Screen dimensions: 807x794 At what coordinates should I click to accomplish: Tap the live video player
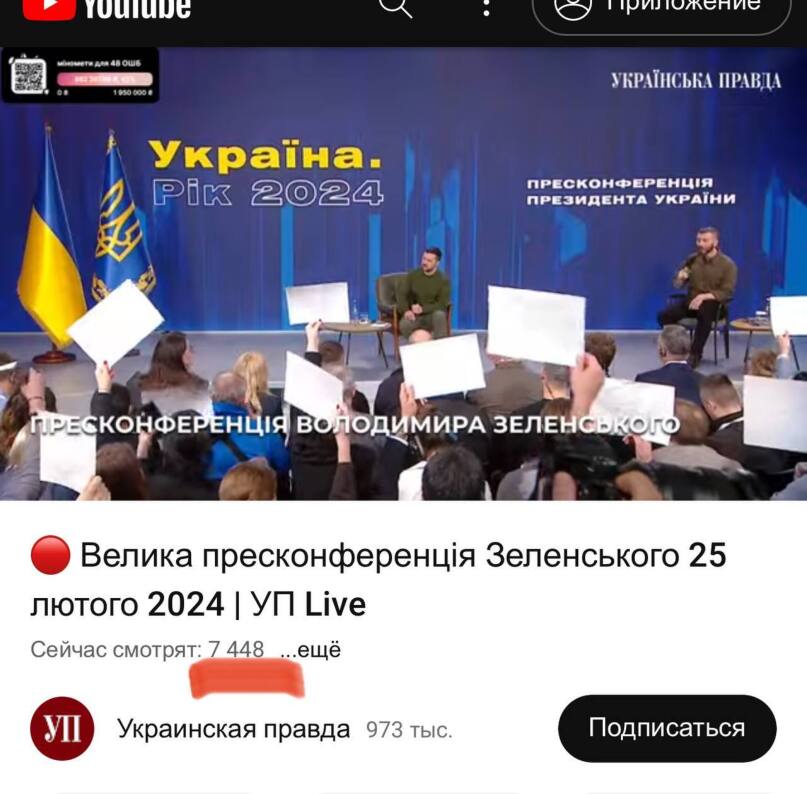click(x=403, y=275)
